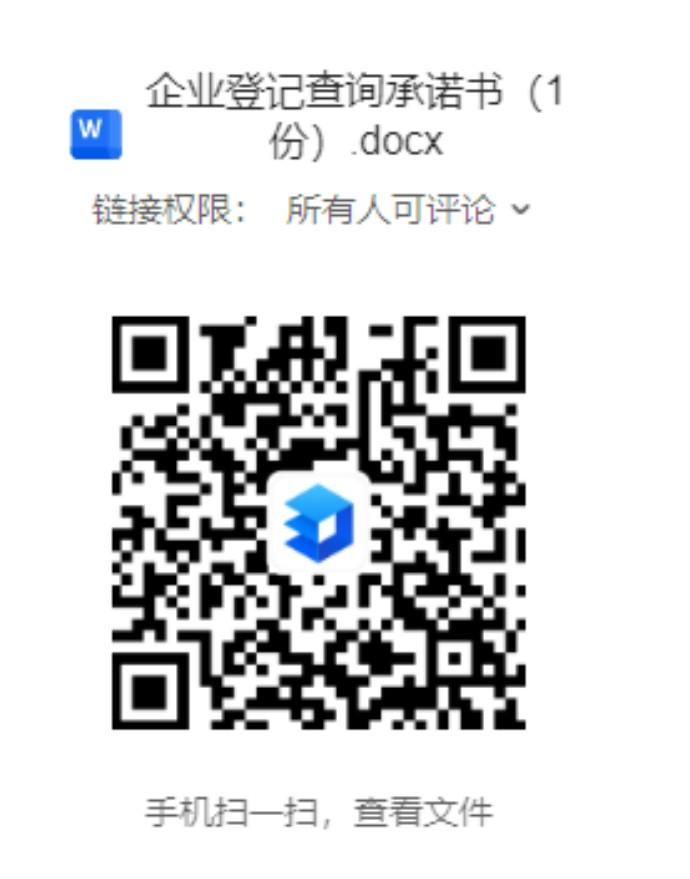Expand the 所有人可评论 link permission dropdown
The image size is (690, 879).
408,211
